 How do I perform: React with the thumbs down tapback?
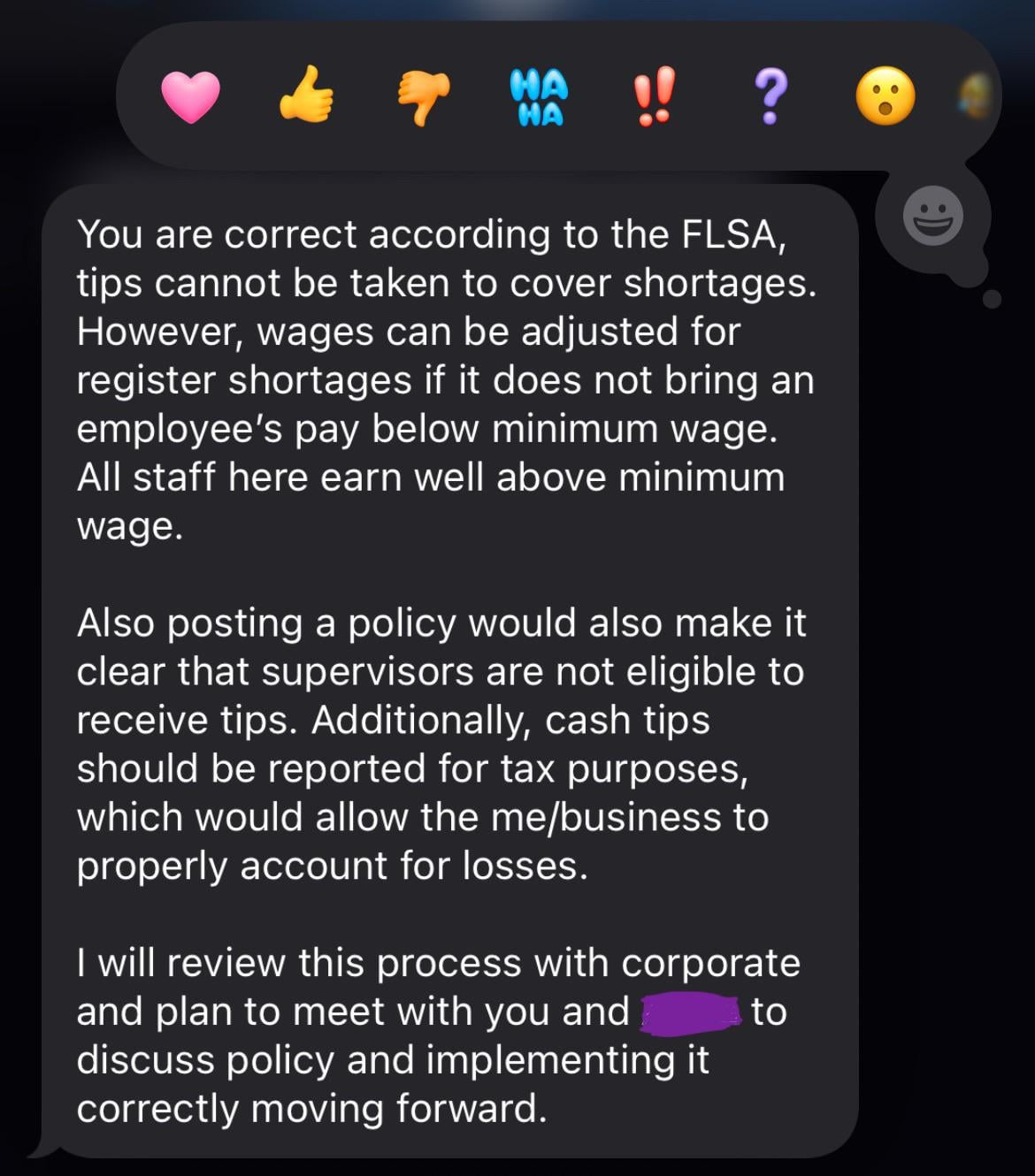click(x=423, y=97)
